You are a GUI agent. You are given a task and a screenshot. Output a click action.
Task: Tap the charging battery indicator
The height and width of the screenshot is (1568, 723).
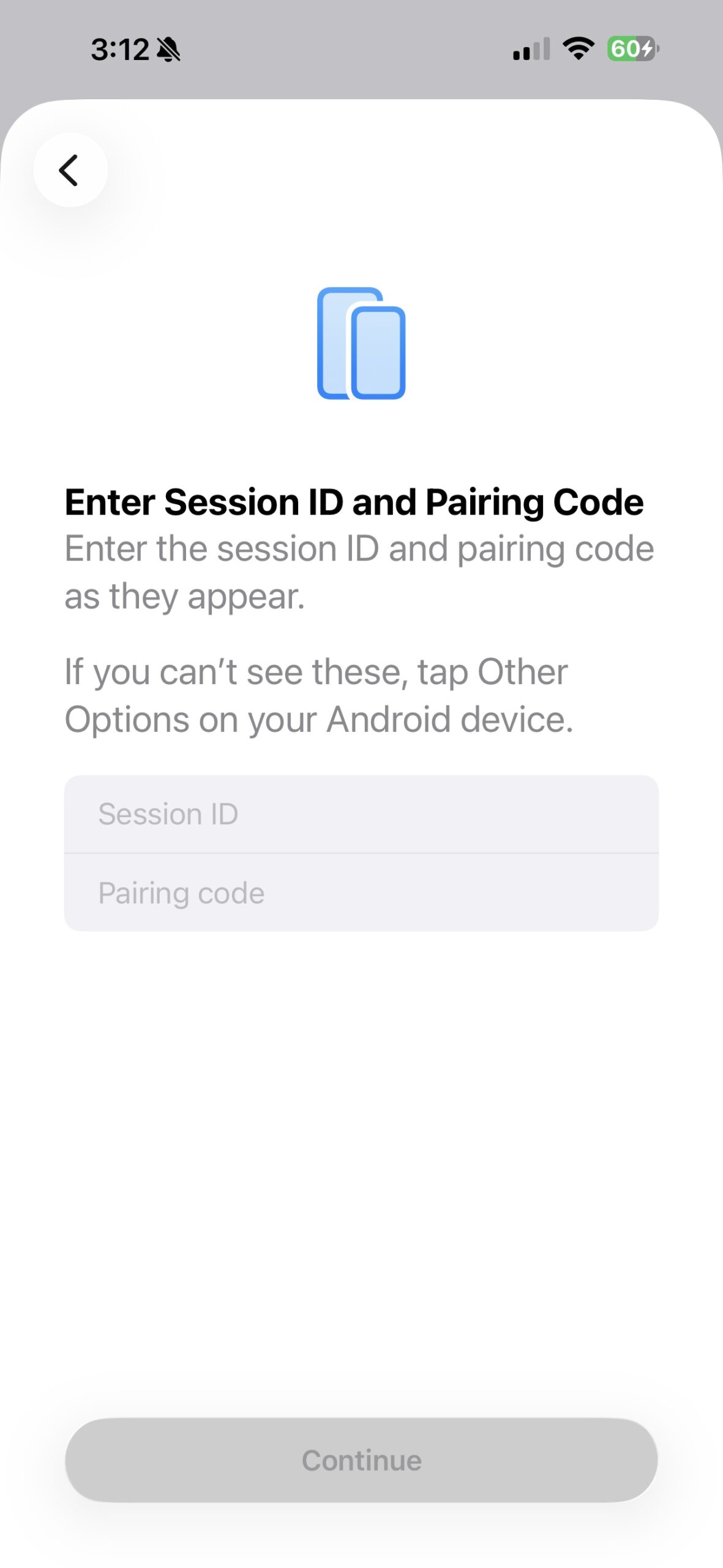(631, 49)
